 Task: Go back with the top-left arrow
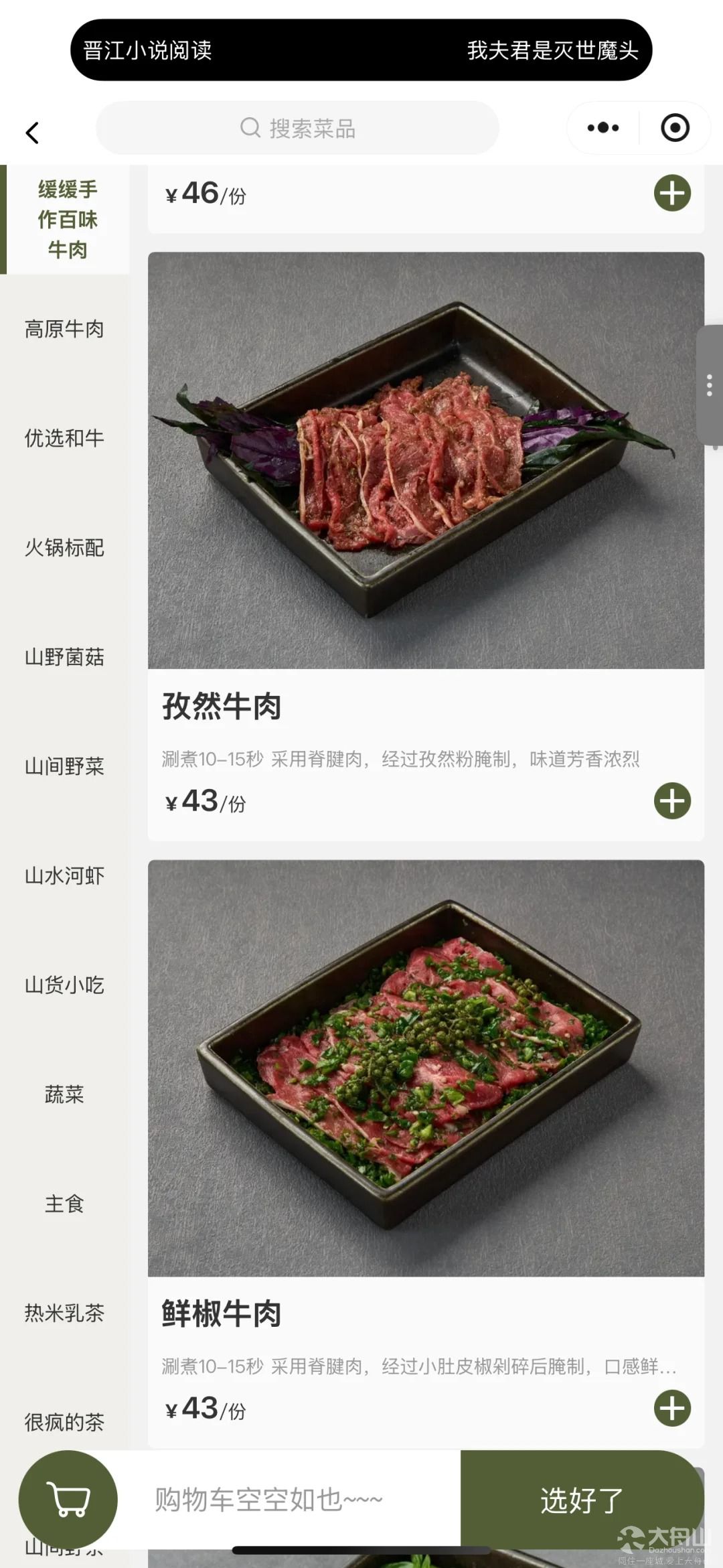pyautogui.click(x=32, y=133)
